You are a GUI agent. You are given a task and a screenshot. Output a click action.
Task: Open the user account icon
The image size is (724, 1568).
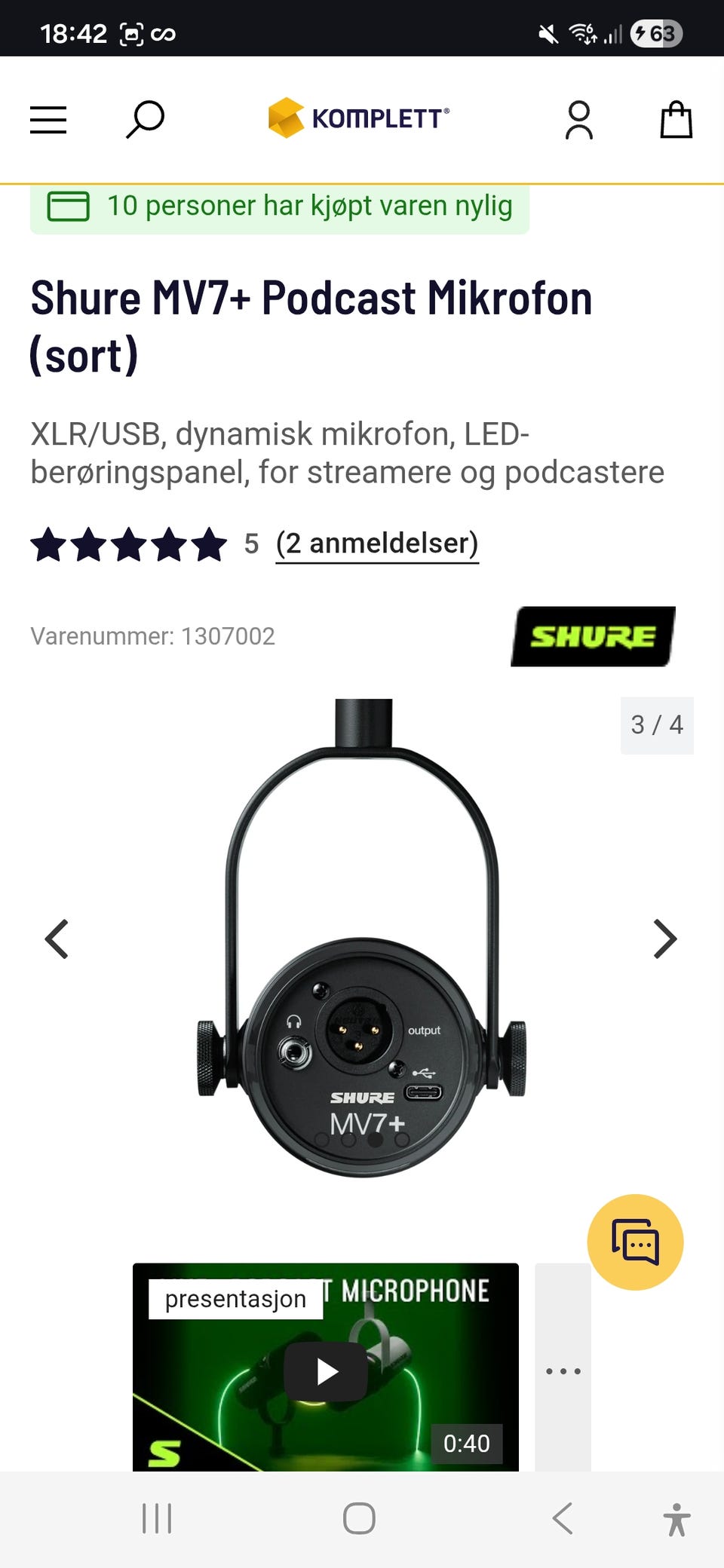point(578,120)
